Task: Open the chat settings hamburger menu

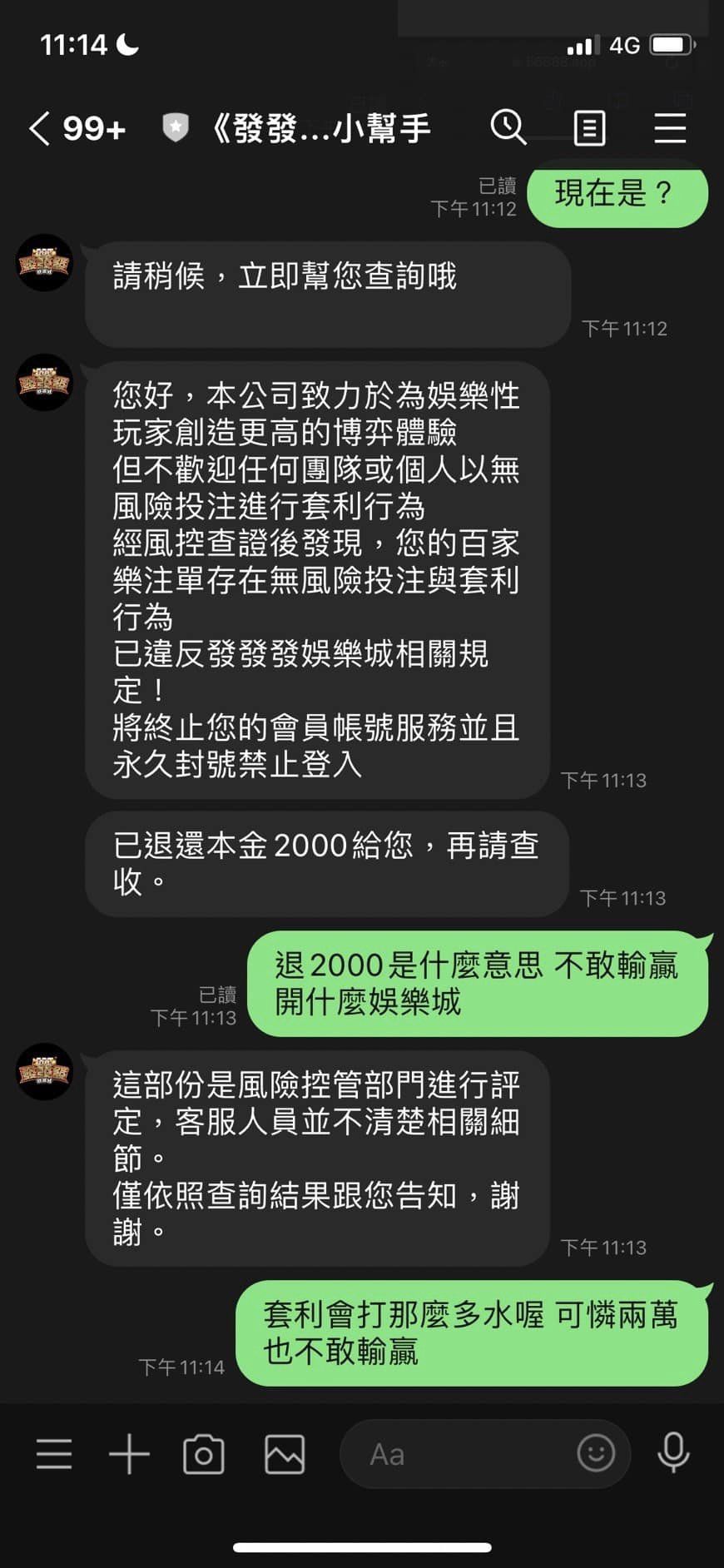Action: coord(670,129)
